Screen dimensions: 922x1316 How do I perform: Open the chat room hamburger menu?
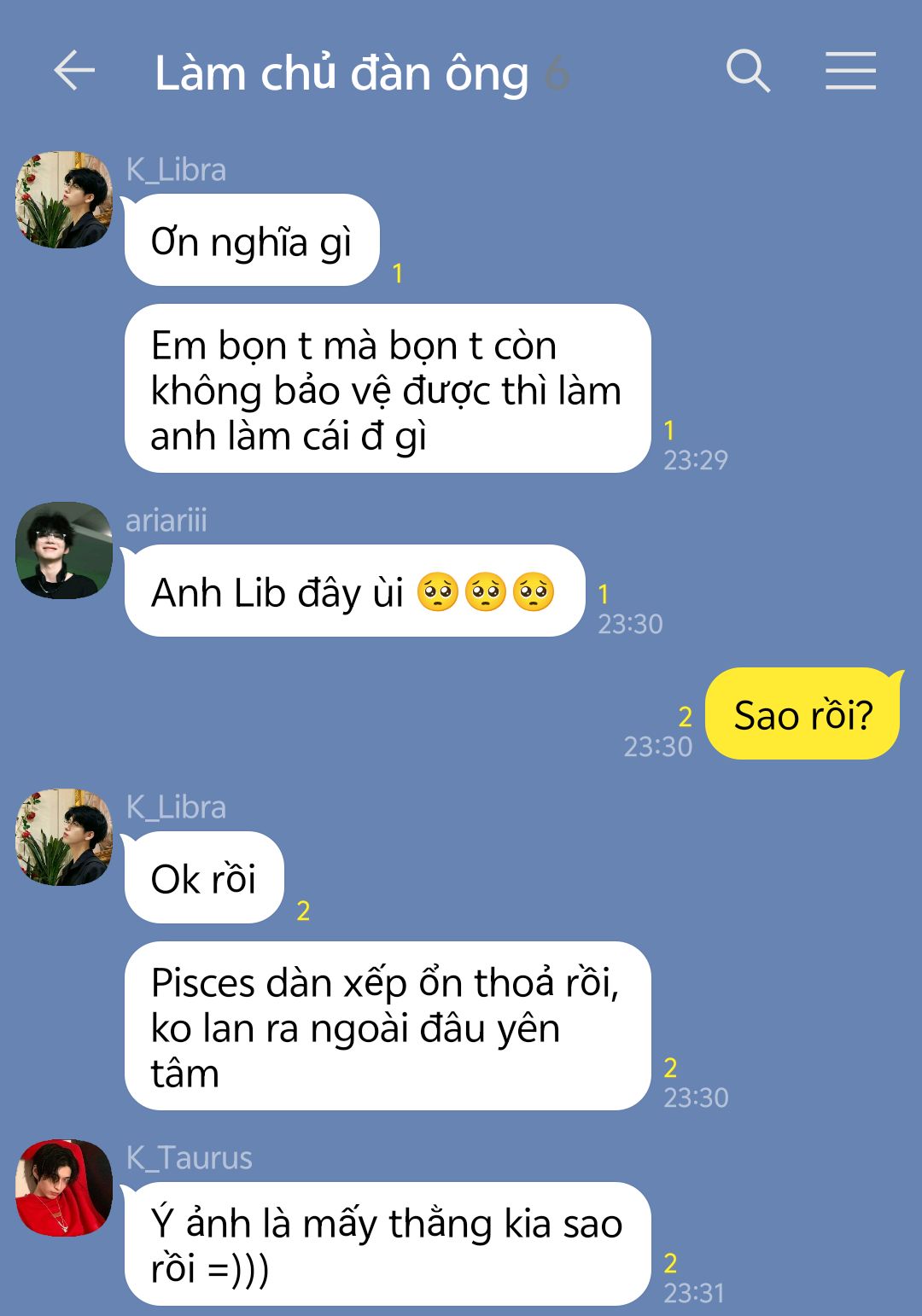(x=850, y=71)
